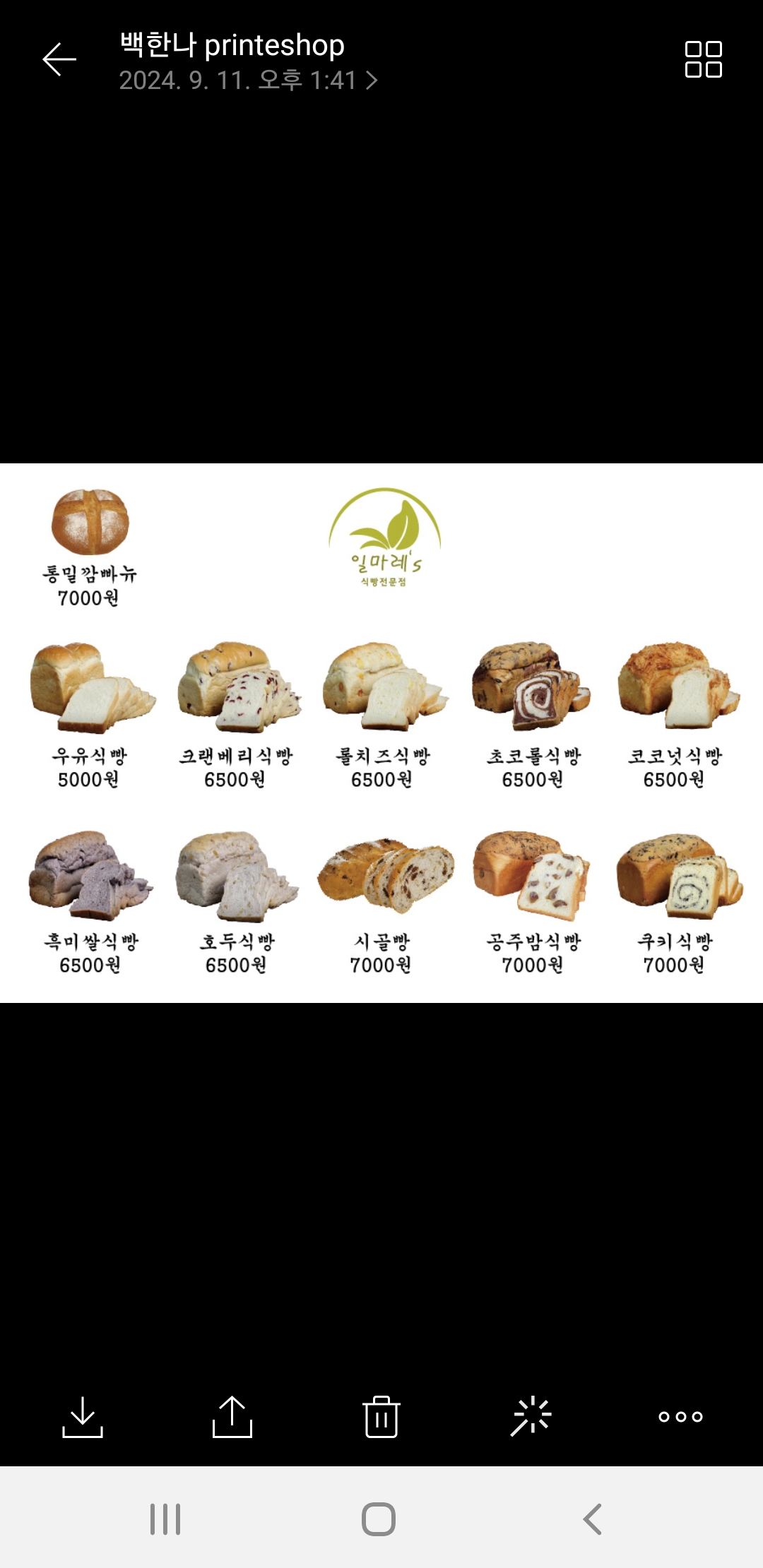Open the 2024. 9. 11. date details

click(x=248, y=81)
